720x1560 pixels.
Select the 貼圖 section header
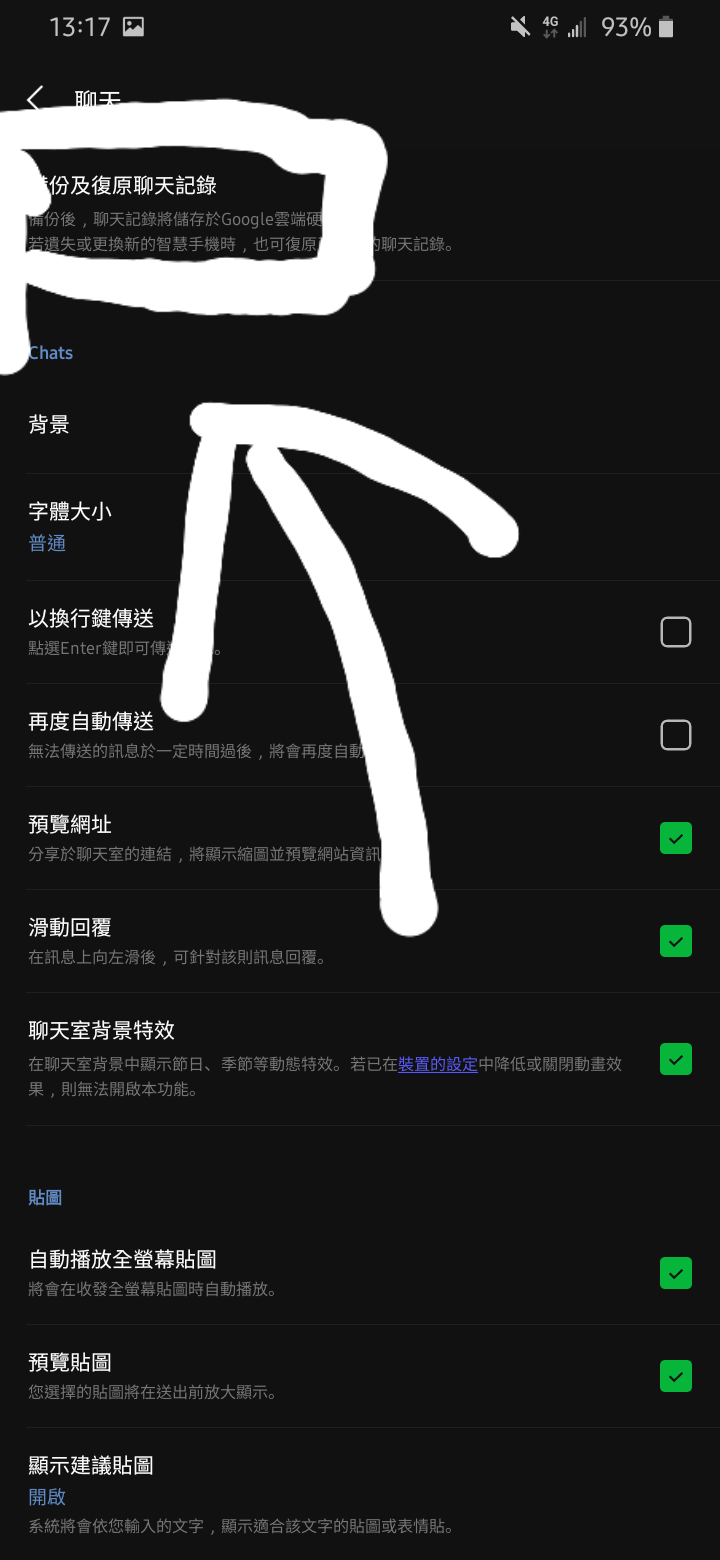pos(45,1197)
